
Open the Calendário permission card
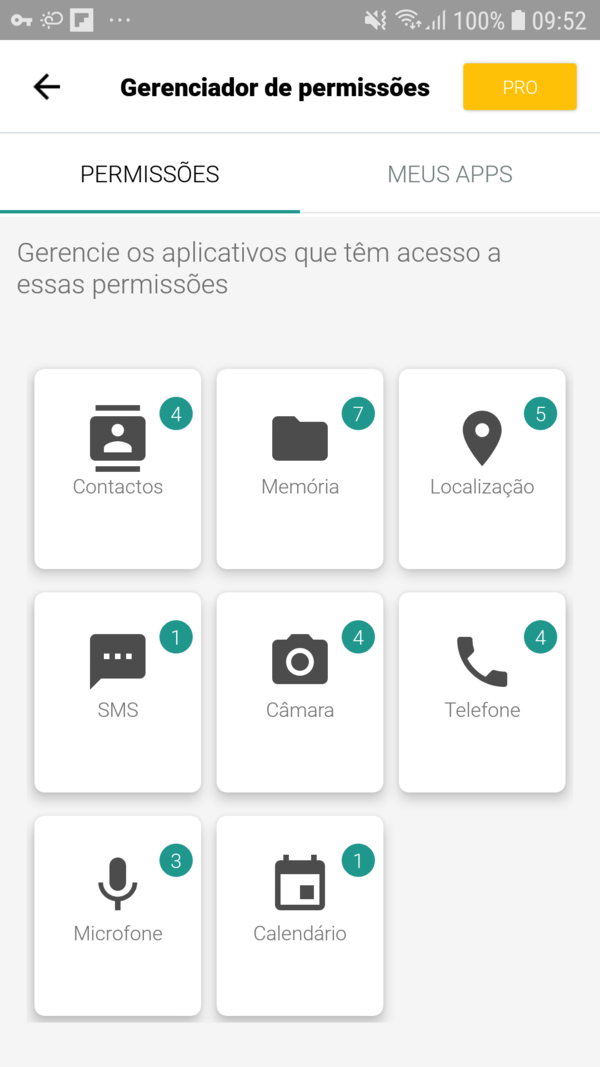click(300, 914)
